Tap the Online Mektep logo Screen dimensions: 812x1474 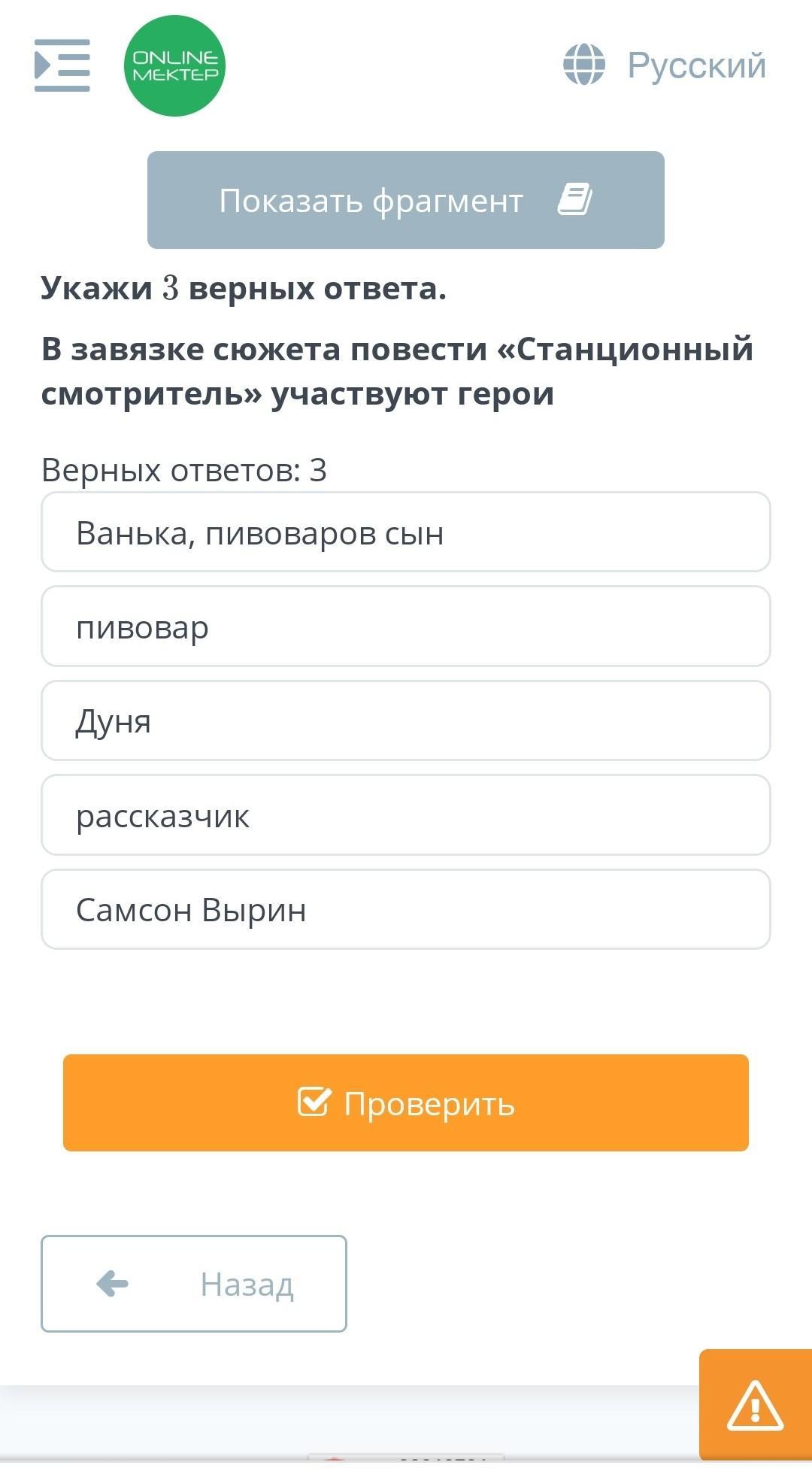click(174, 65)
